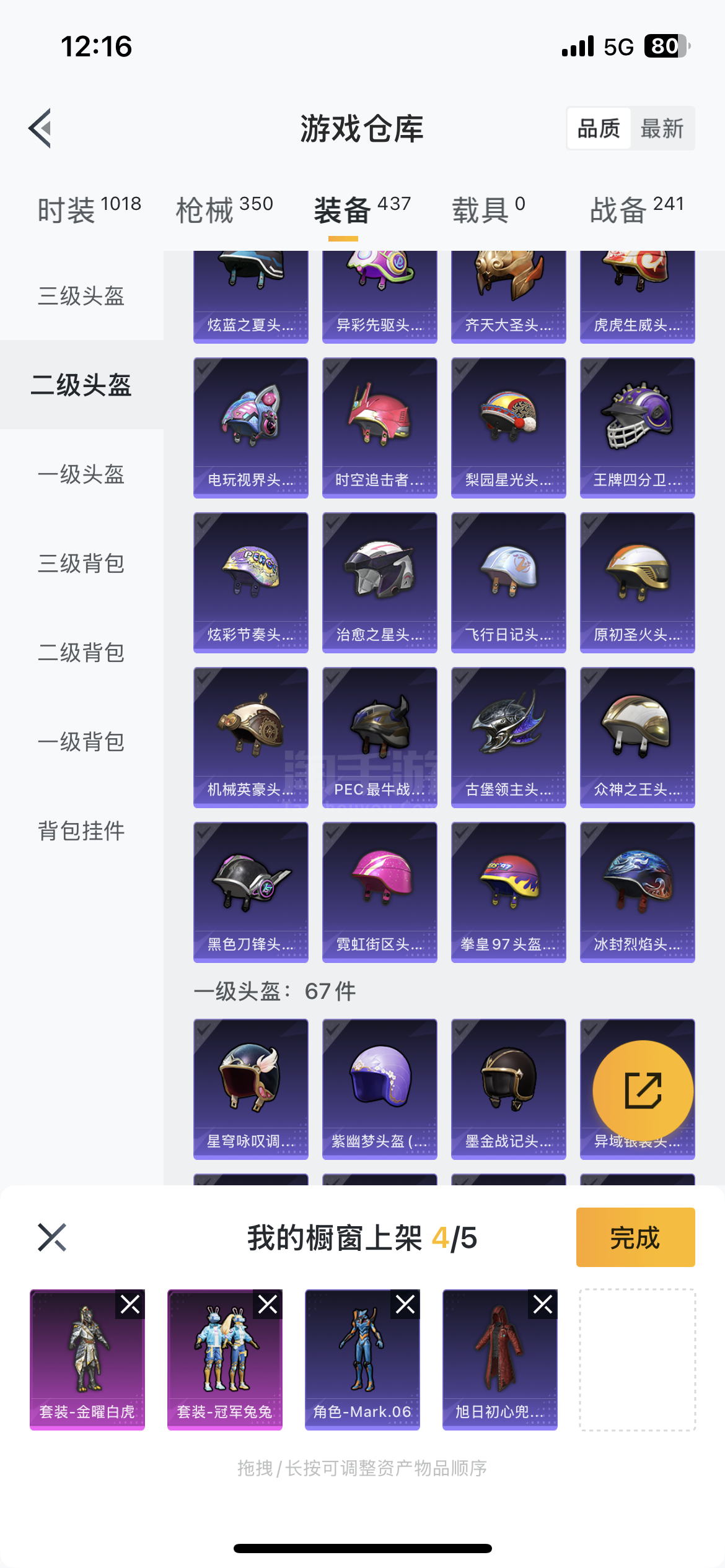Open 三级背包 category
The height and width of the screenshot is (1568, 725).
pos(81,564)
